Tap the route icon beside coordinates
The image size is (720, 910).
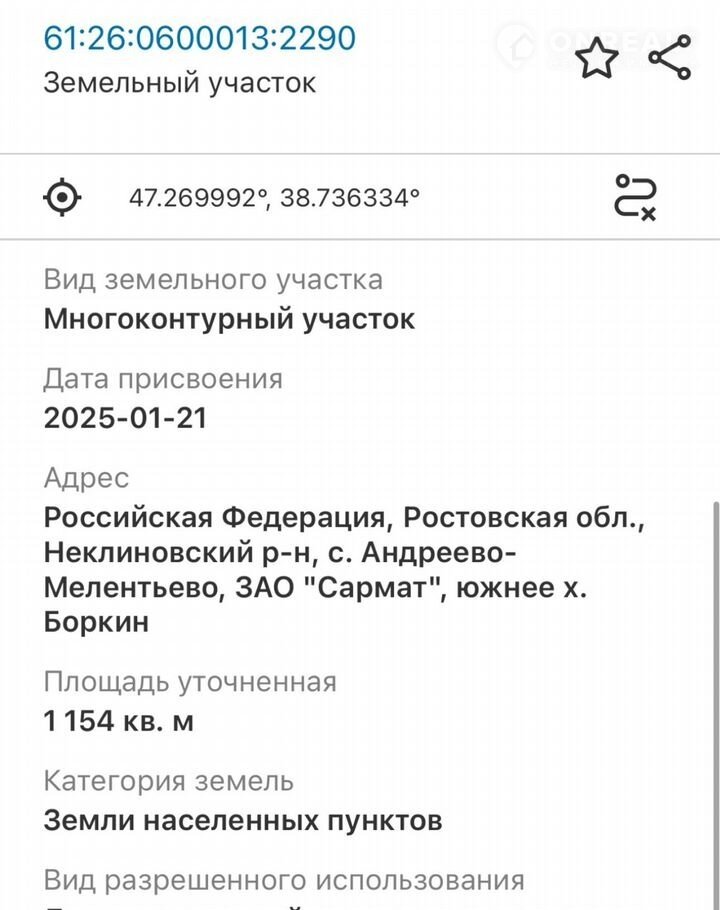[635, 197]
